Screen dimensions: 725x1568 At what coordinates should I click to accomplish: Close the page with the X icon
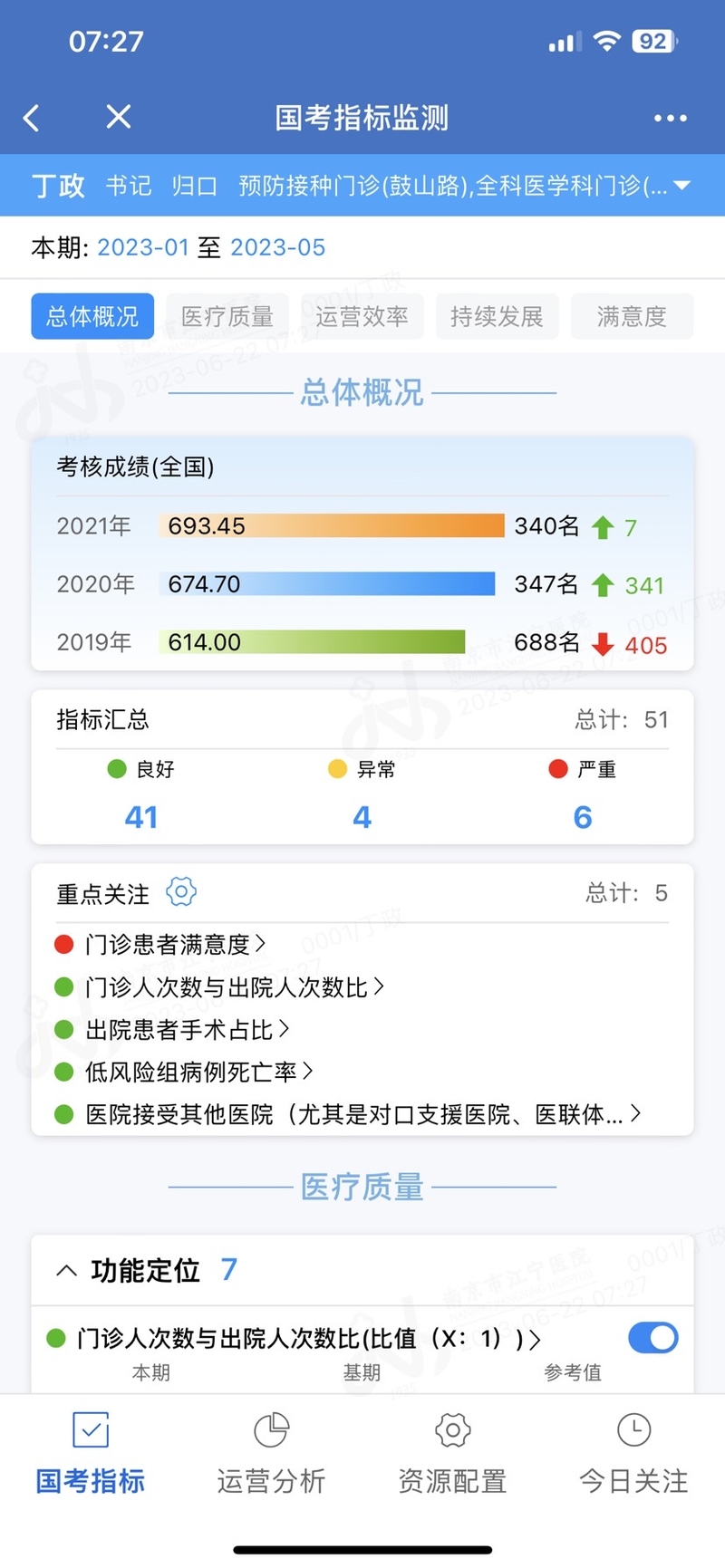coord(119,117)
